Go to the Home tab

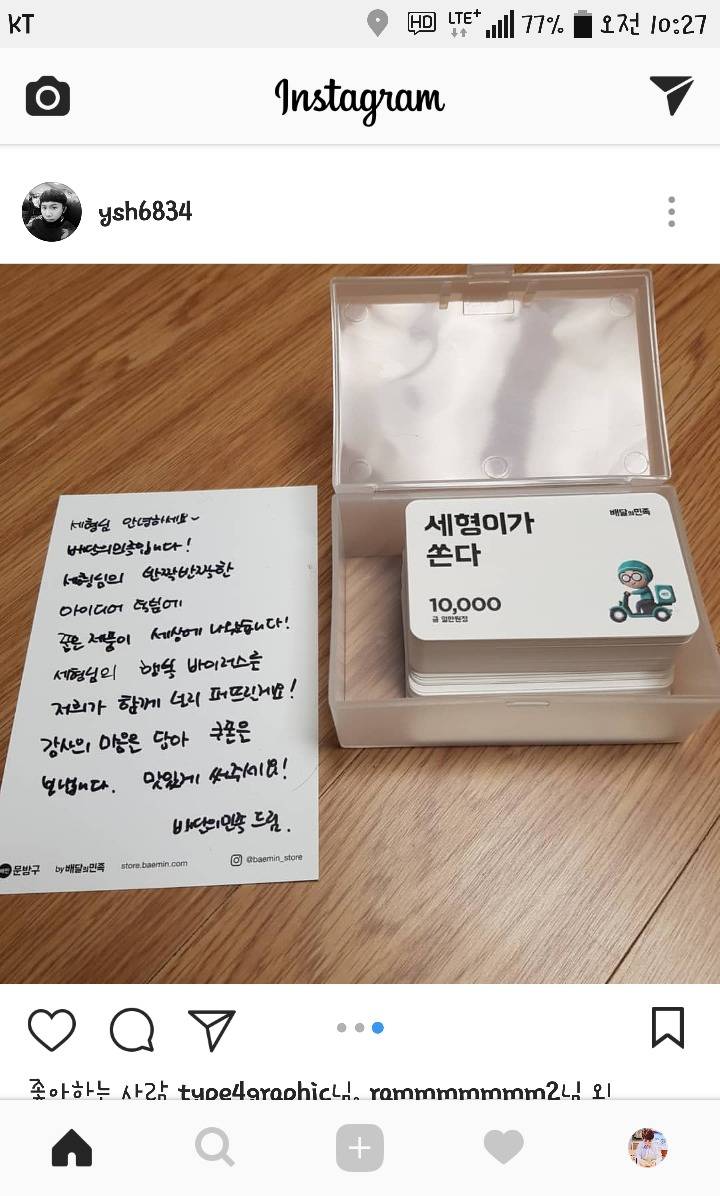72,1149
